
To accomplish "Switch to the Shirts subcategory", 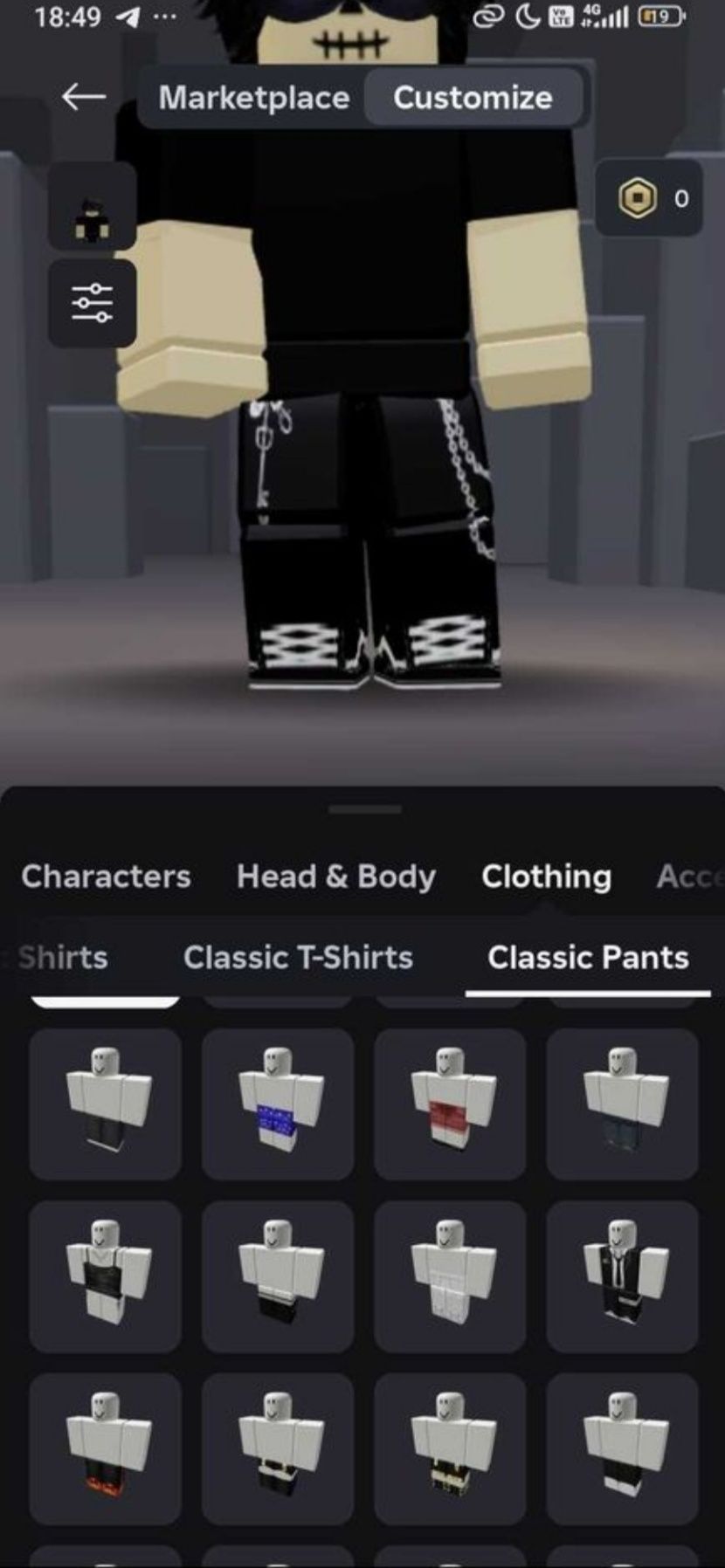I will point(63,958).
